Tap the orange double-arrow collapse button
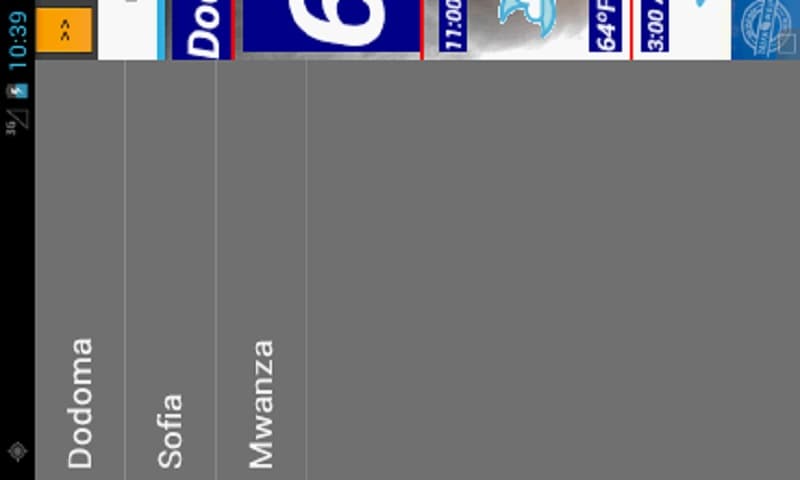Screen dimensions: 800x480 coord(65,30)
